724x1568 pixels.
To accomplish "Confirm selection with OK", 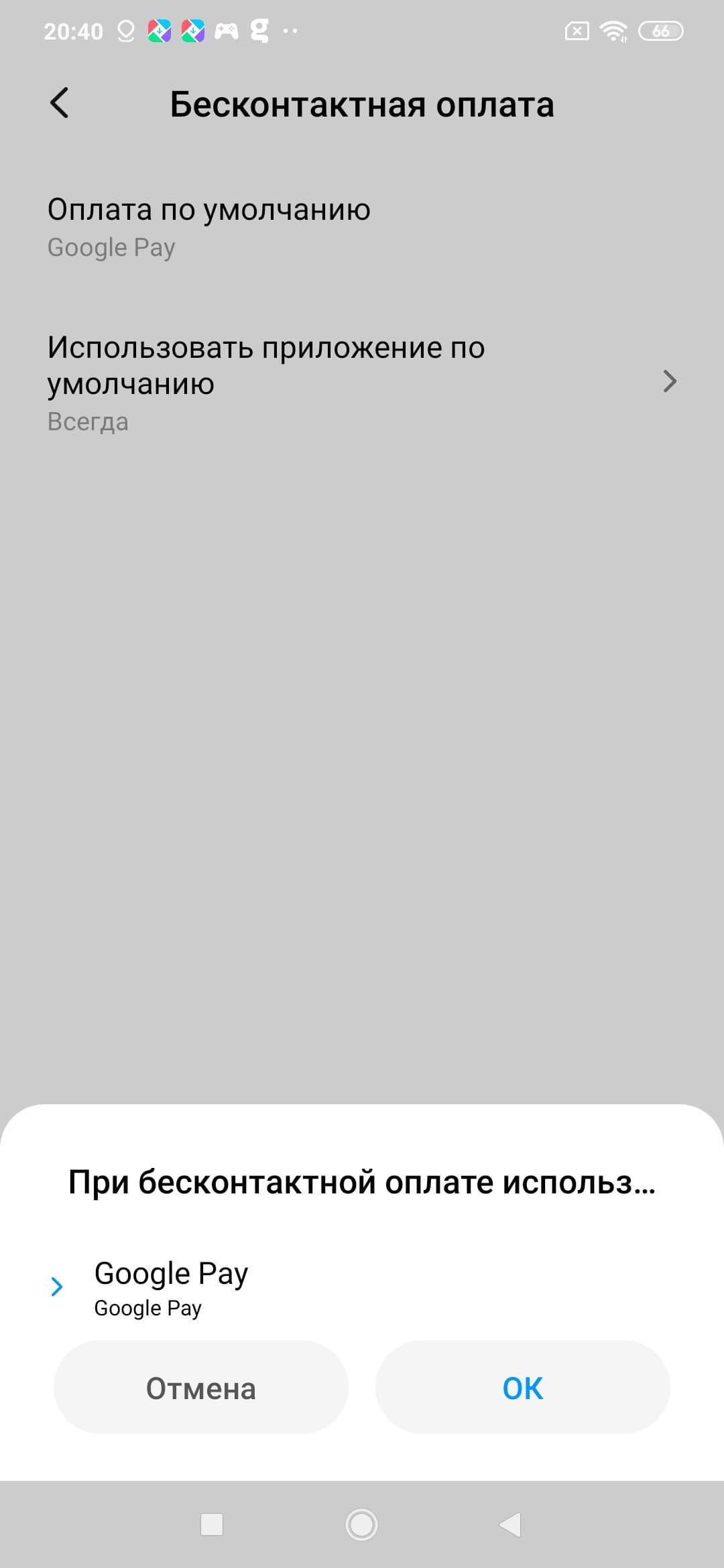I will pyautogui.click(x=522, y=1388).
